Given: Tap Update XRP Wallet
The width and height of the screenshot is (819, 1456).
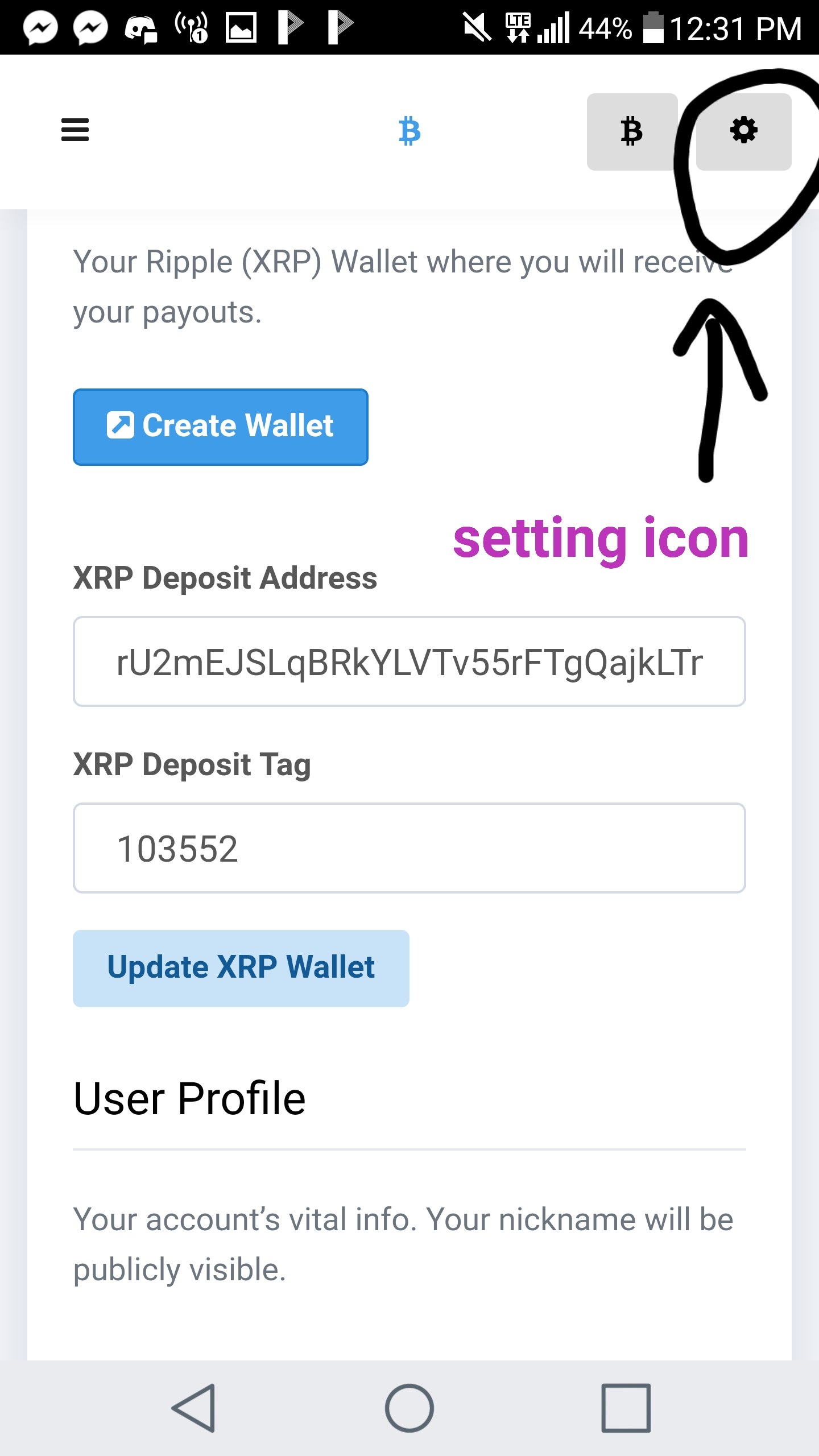Looking at the screenshot, I should 241,968.
